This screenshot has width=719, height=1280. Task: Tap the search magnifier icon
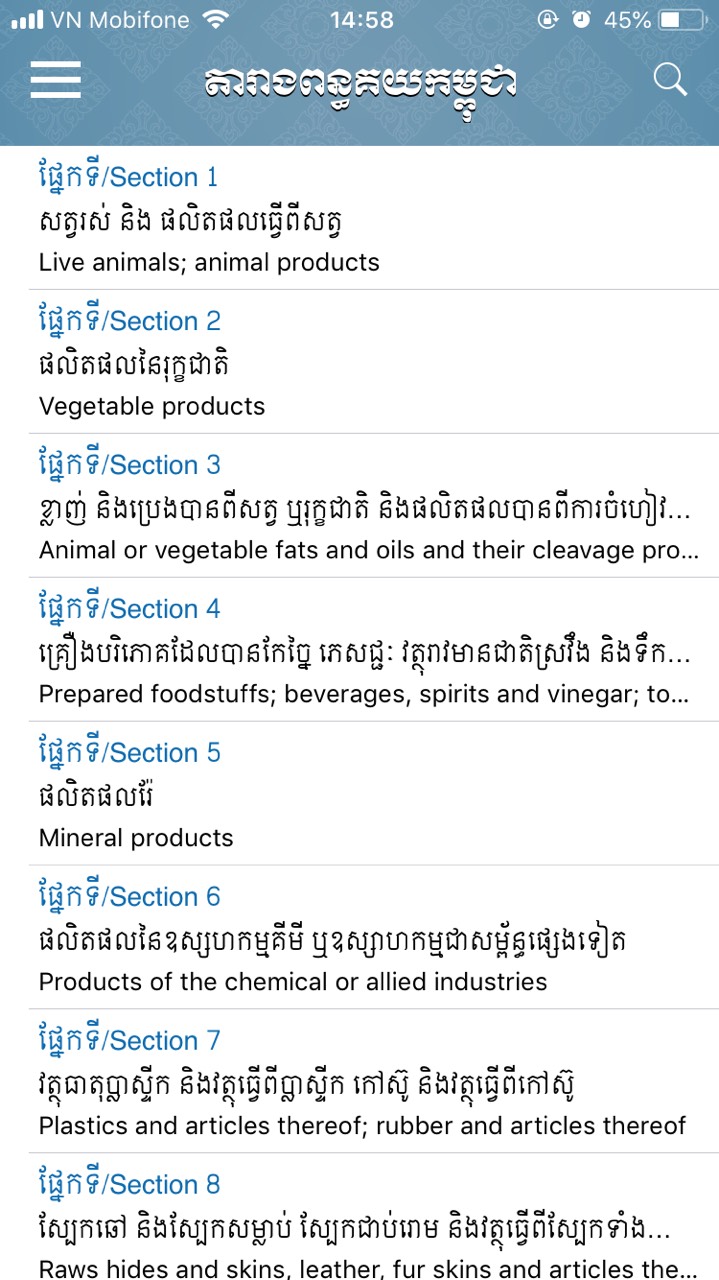(670, 79)
